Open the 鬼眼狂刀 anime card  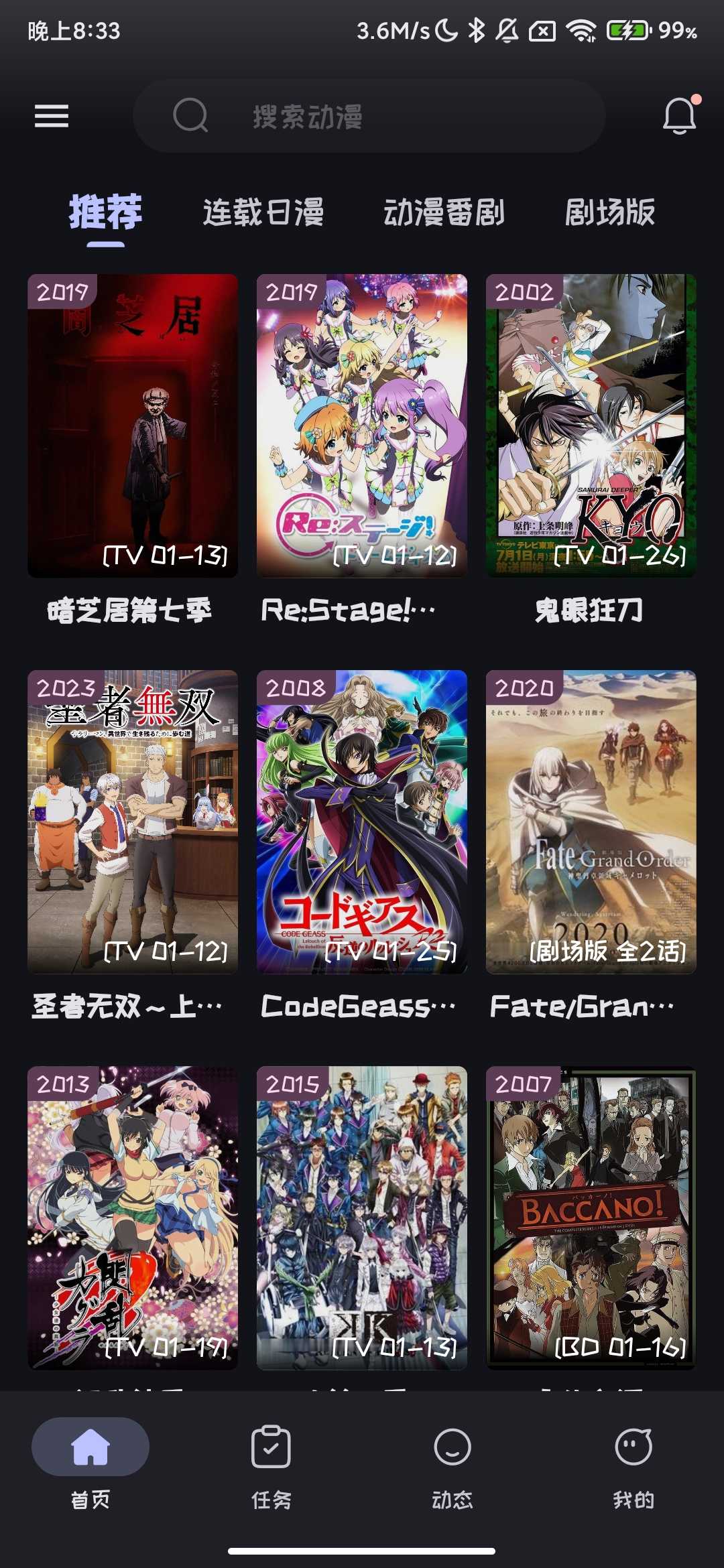click(591, 426)
